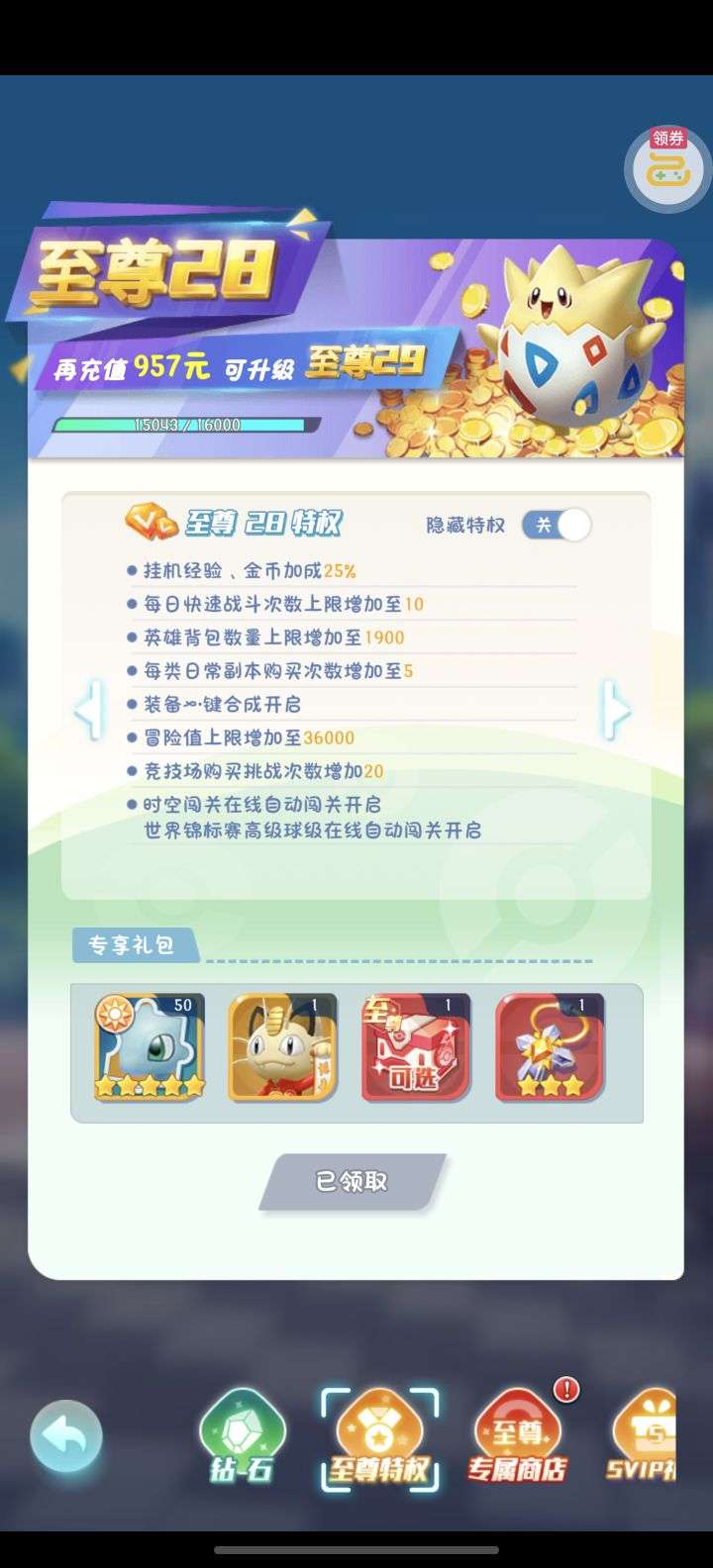Viewport: 713px width, 1568px height.
Task: Open the 可选 selectable gift box reward
Action: click(416, 1047)
